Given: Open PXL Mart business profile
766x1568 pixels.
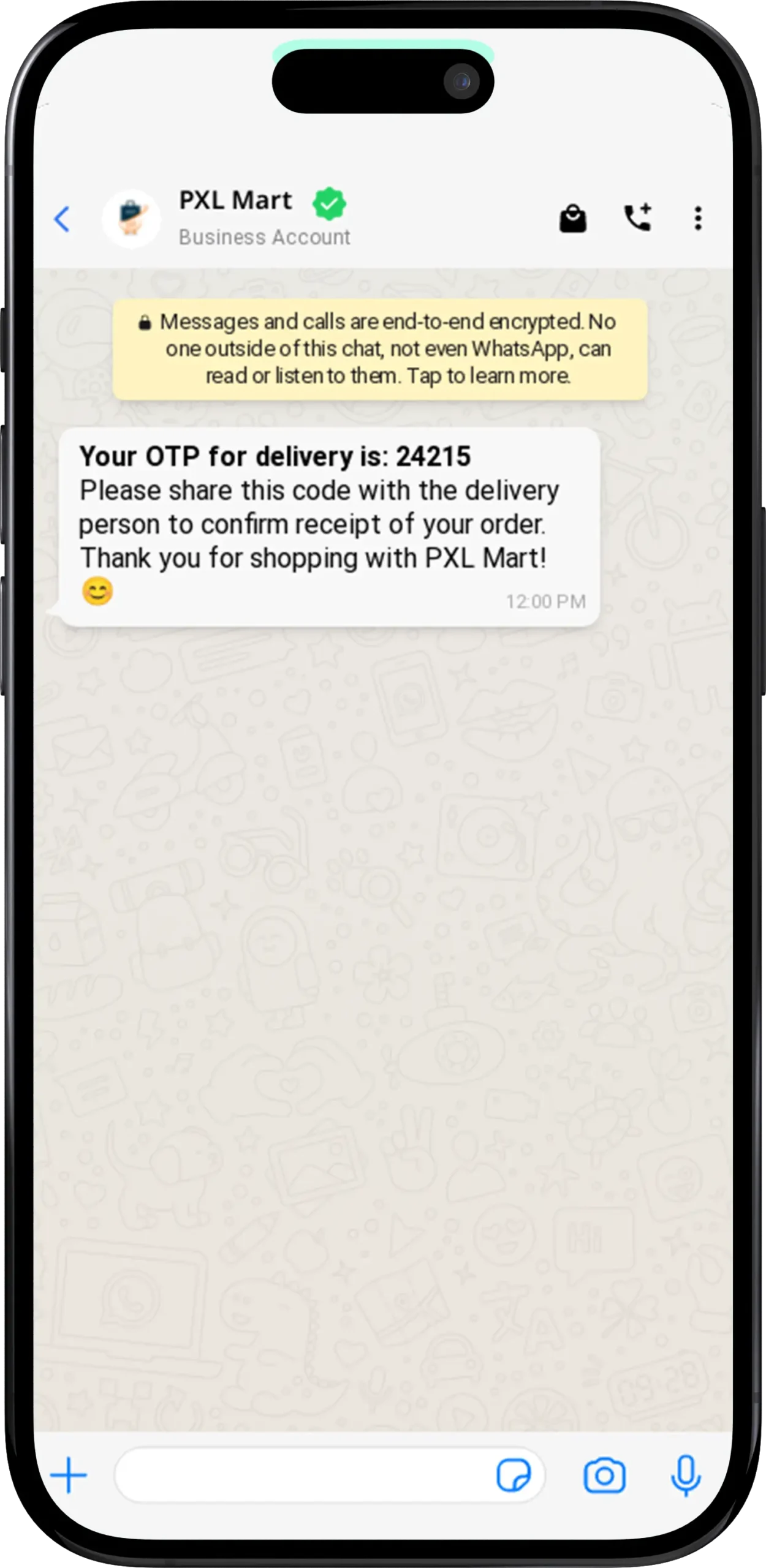Looking at the screenshot, I should tap(235, 217).
